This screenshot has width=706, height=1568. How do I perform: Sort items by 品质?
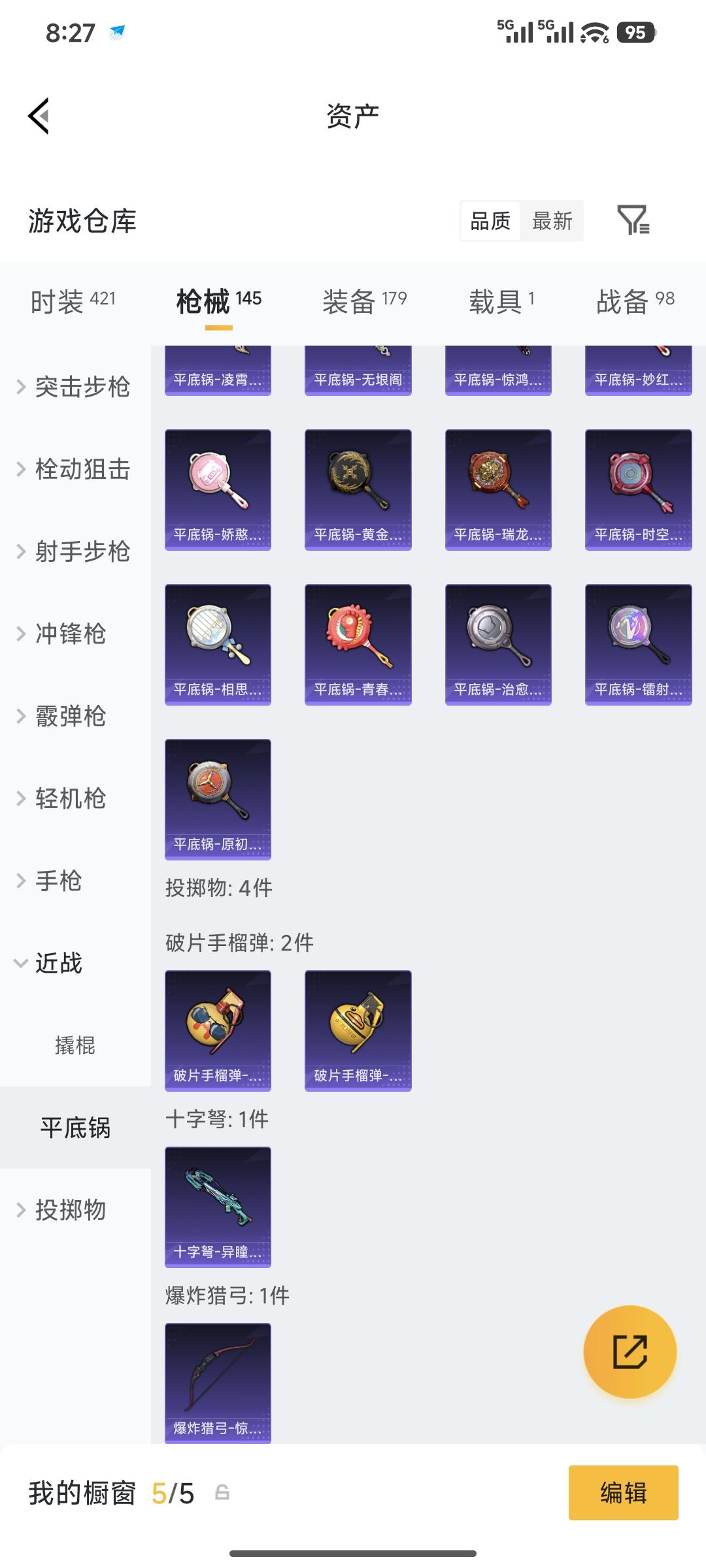click(x=490, y=221)
